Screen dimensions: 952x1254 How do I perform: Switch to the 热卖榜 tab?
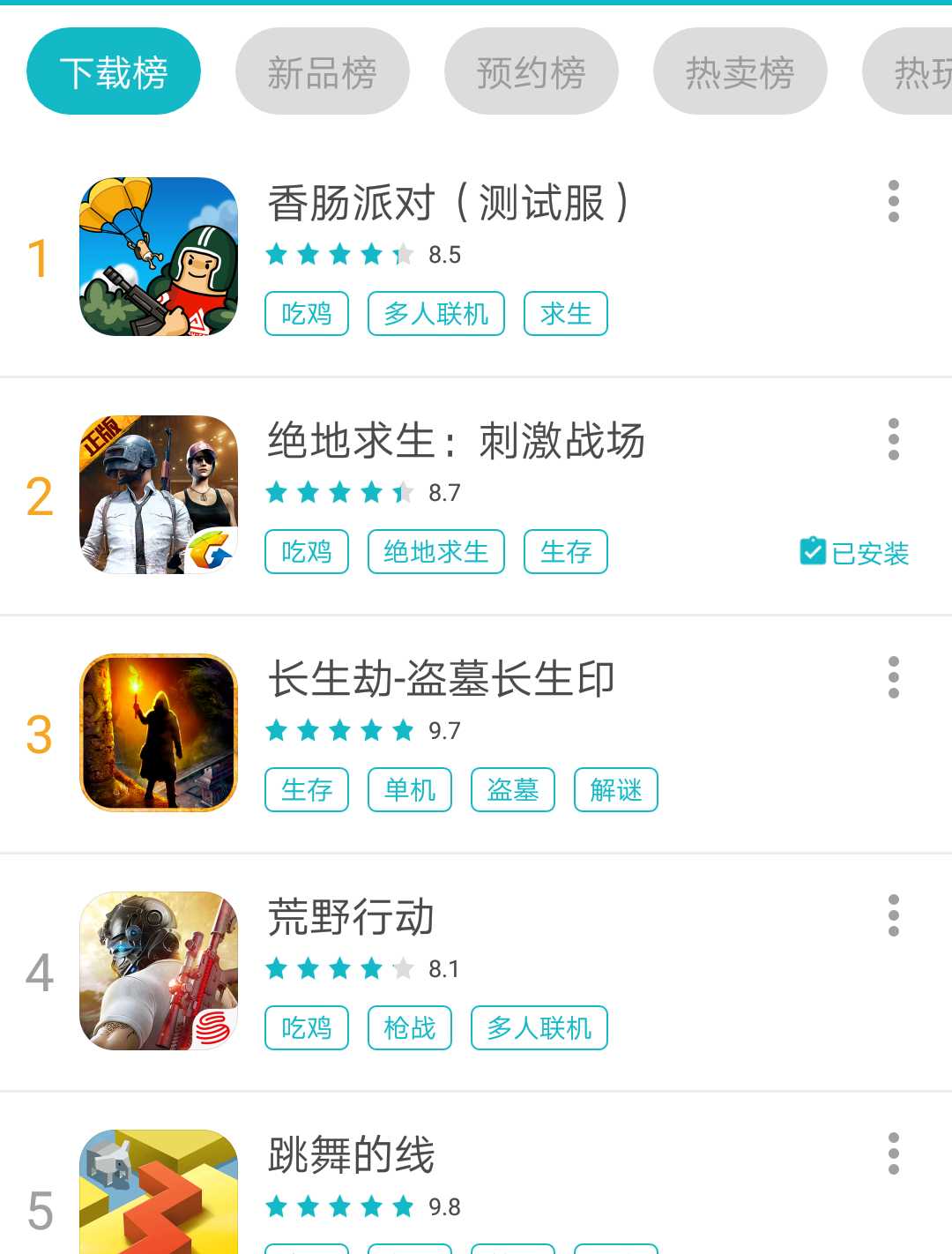739,71
